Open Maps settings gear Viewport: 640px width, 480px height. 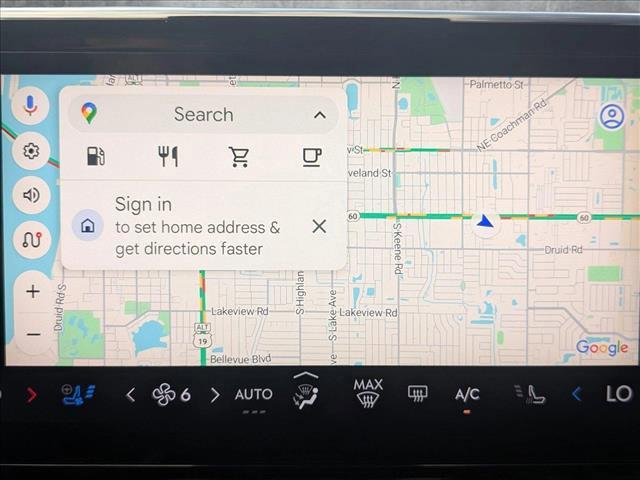point(31,151)
